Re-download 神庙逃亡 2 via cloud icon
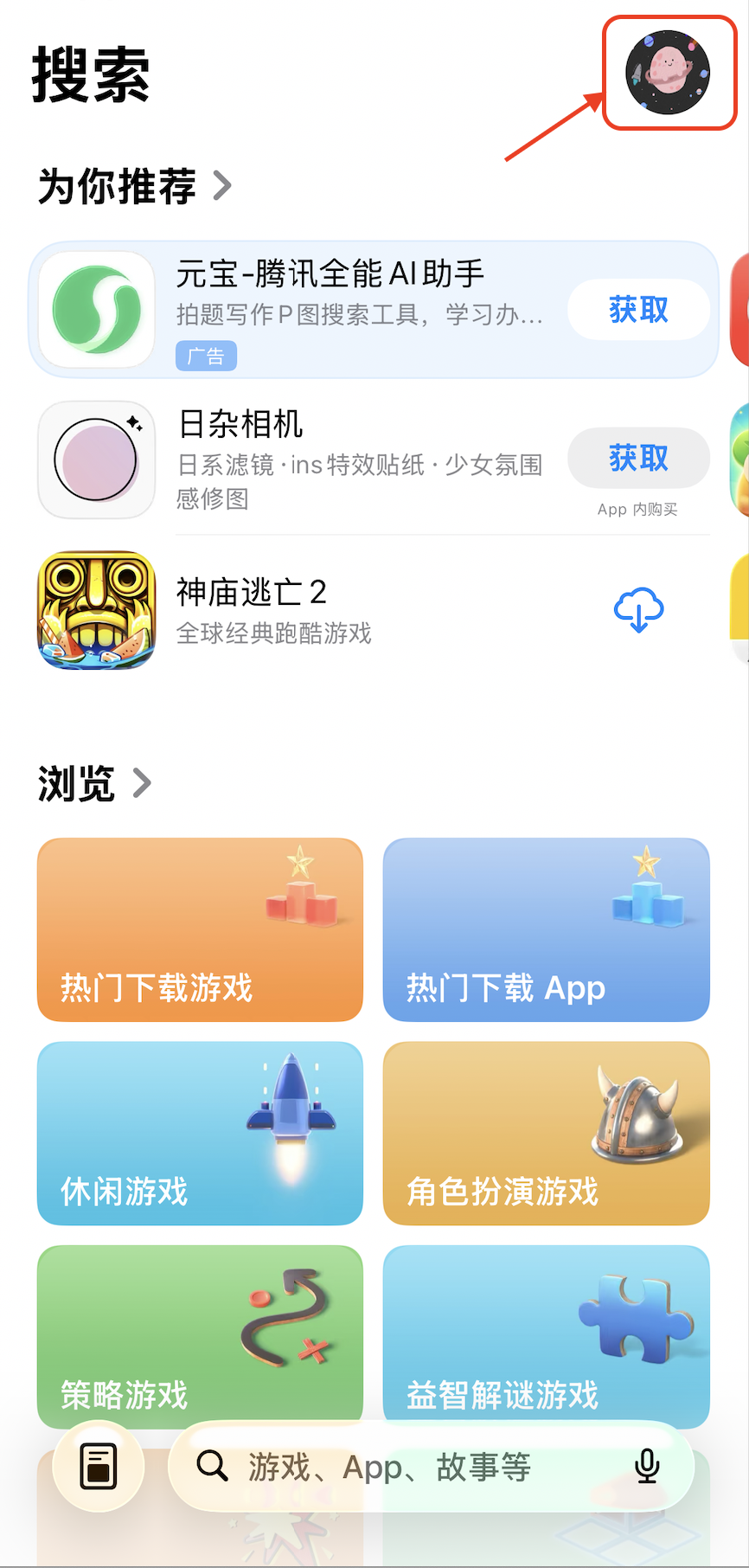 point(638,610)
